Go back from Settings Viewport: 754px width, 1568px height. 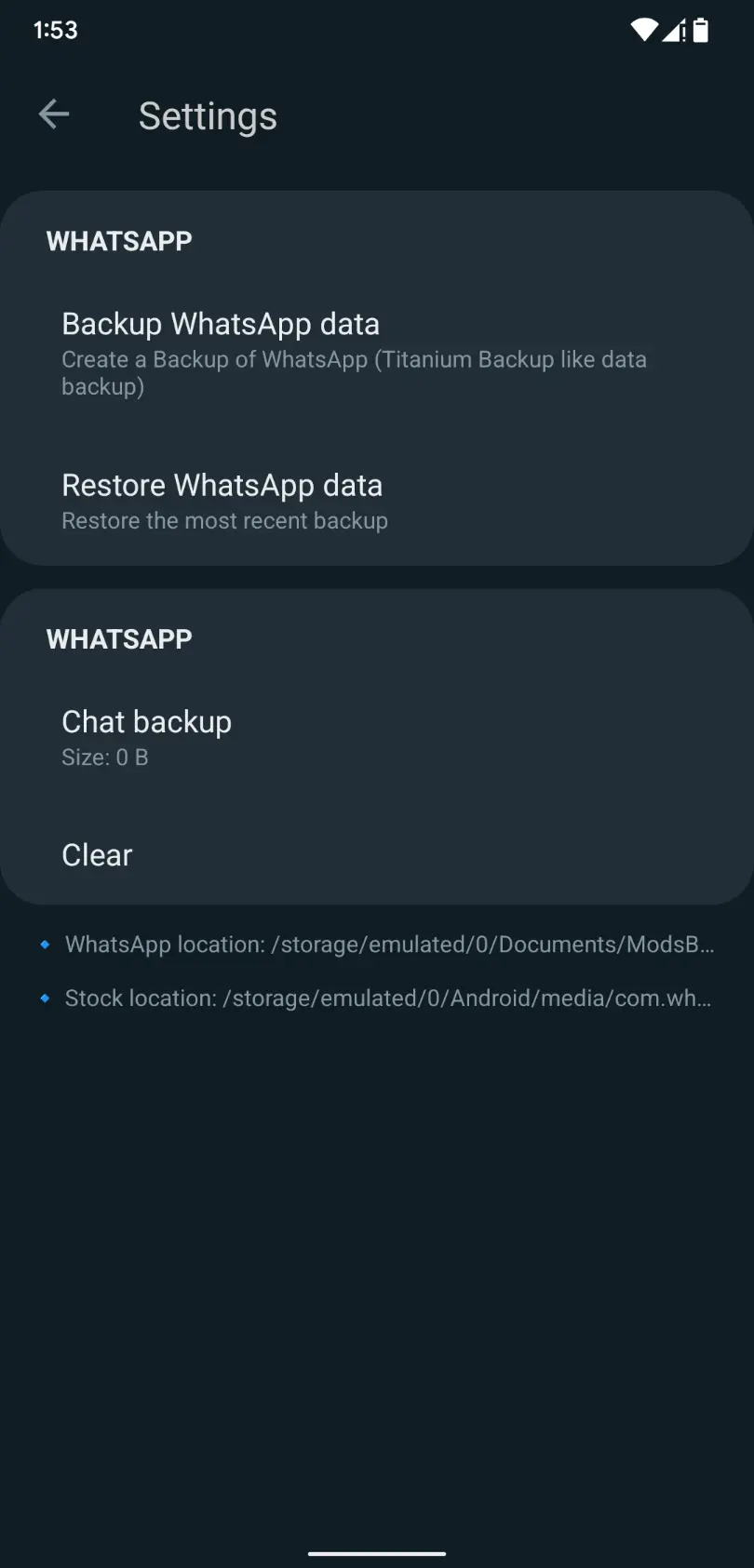click(54, 114)
